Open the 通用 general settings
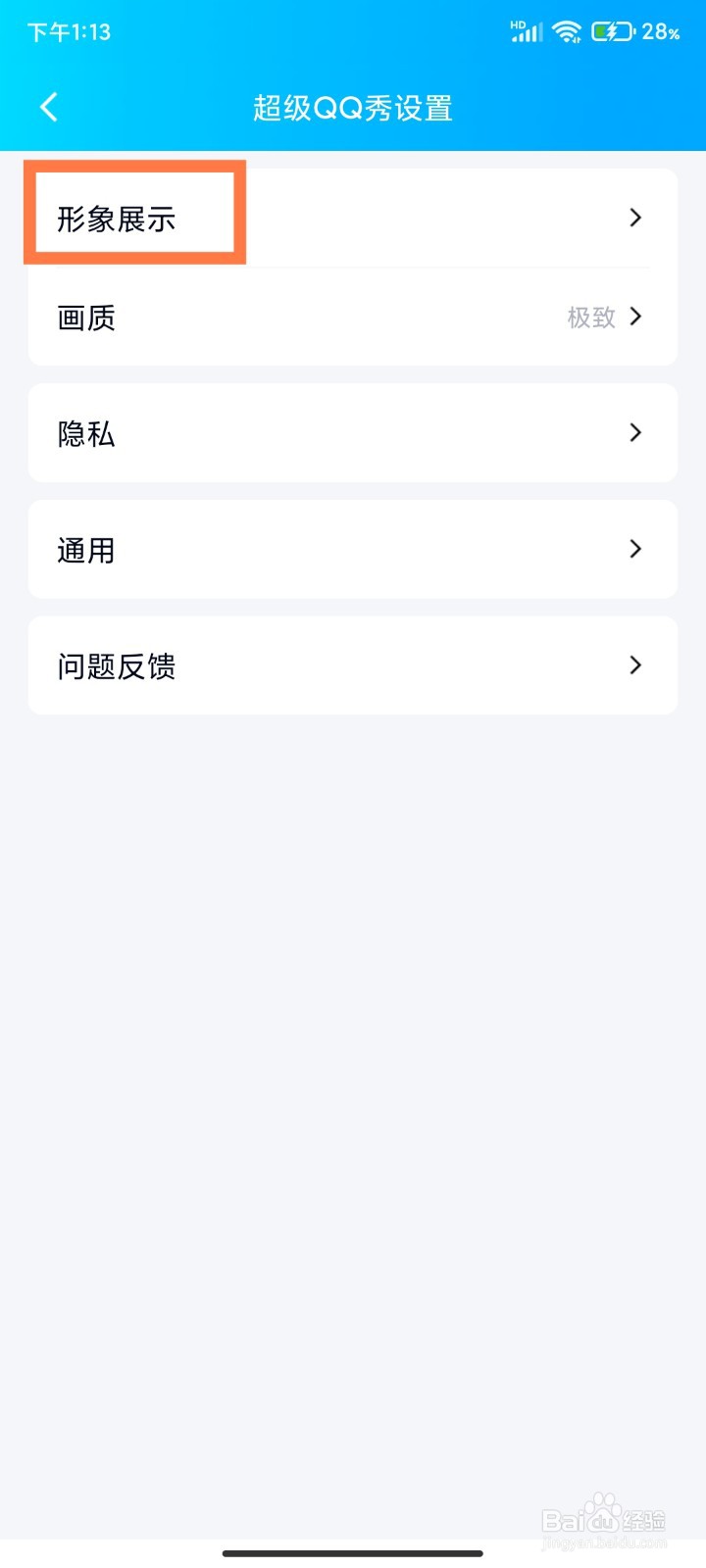Screen dimensions: 706x1568 coord(352,550)
